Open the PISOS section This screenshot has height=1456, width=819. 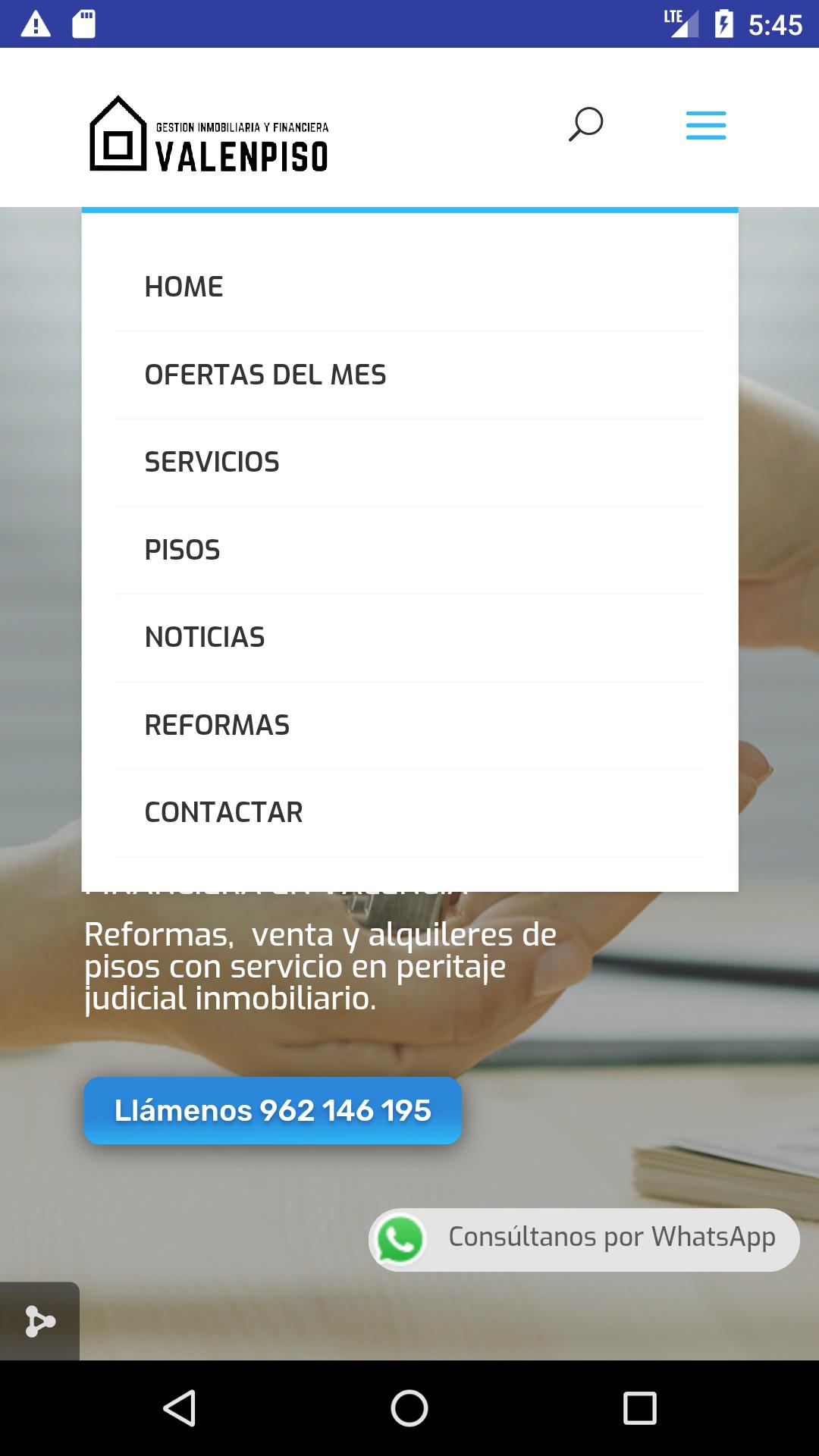pos(183,550)
